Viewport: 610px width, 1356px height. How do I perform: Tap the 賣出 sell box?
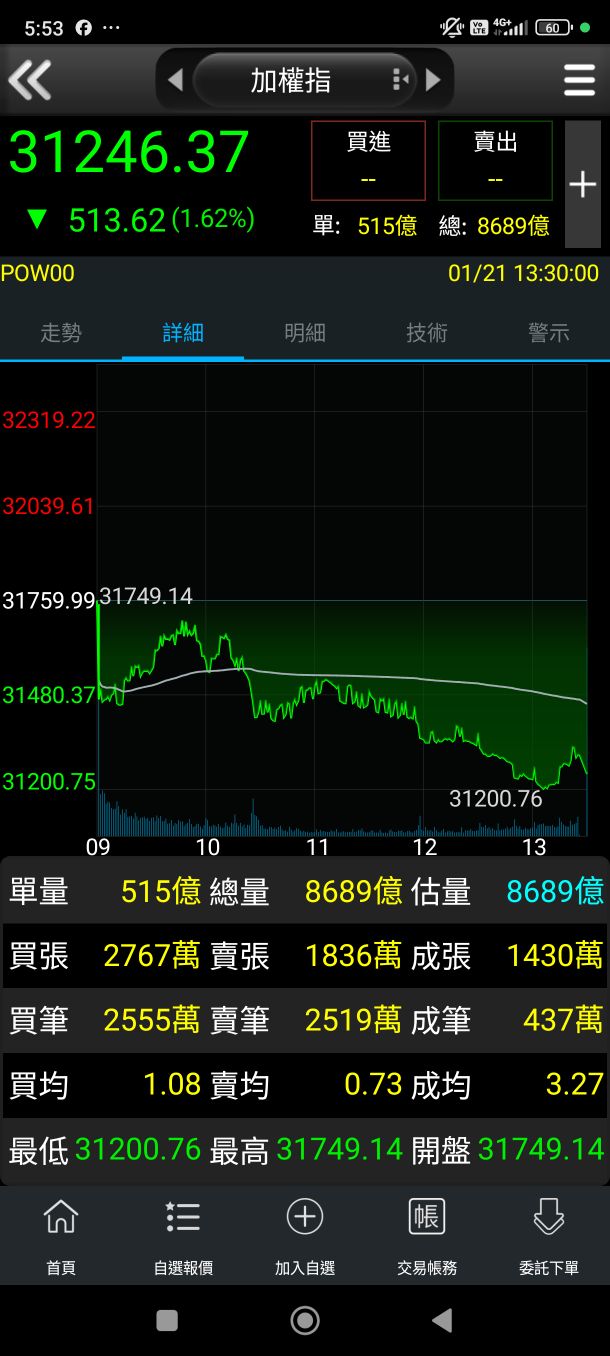495,161
